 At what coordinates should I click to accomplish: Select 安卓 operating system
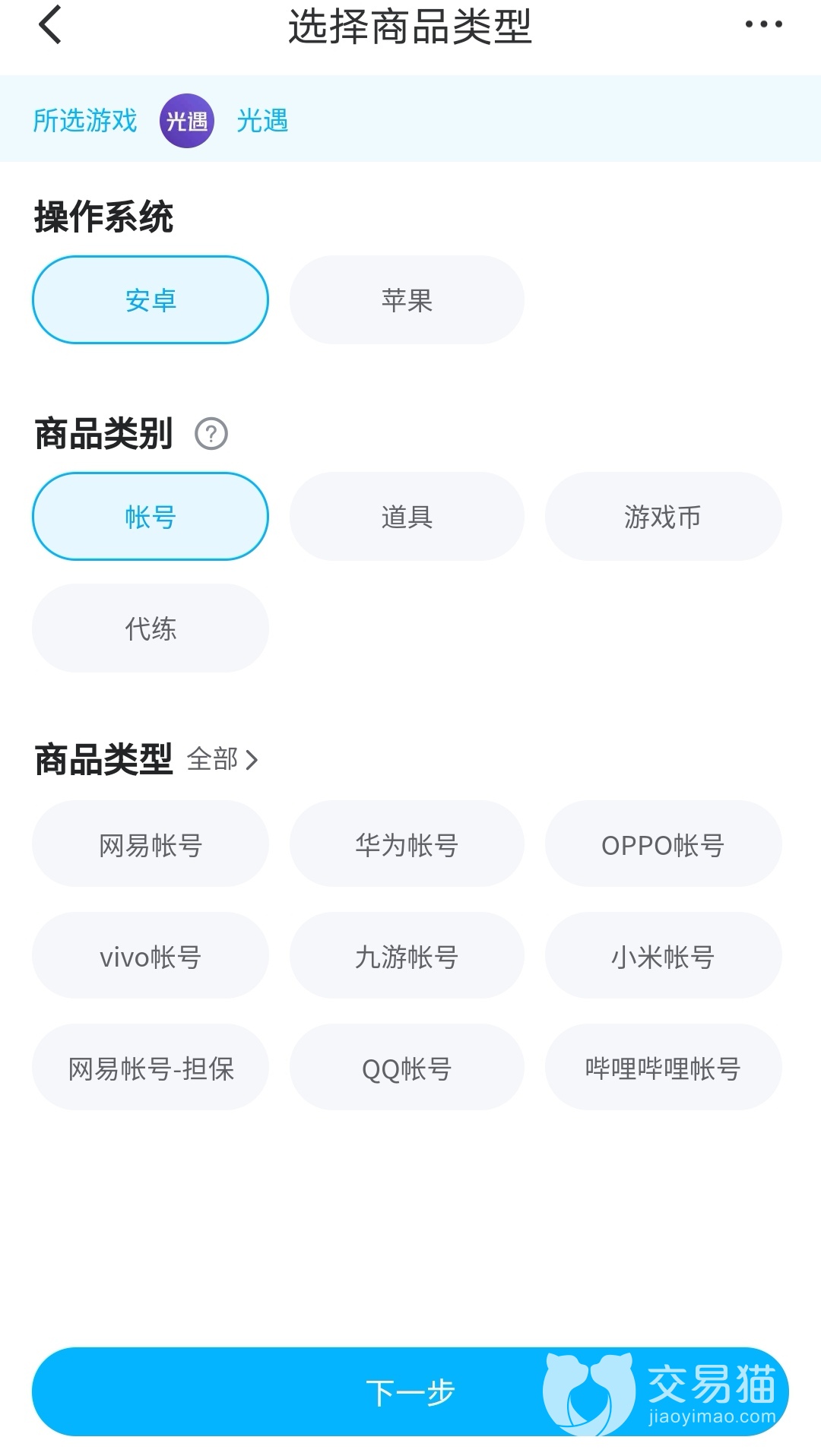coord(151,300)
